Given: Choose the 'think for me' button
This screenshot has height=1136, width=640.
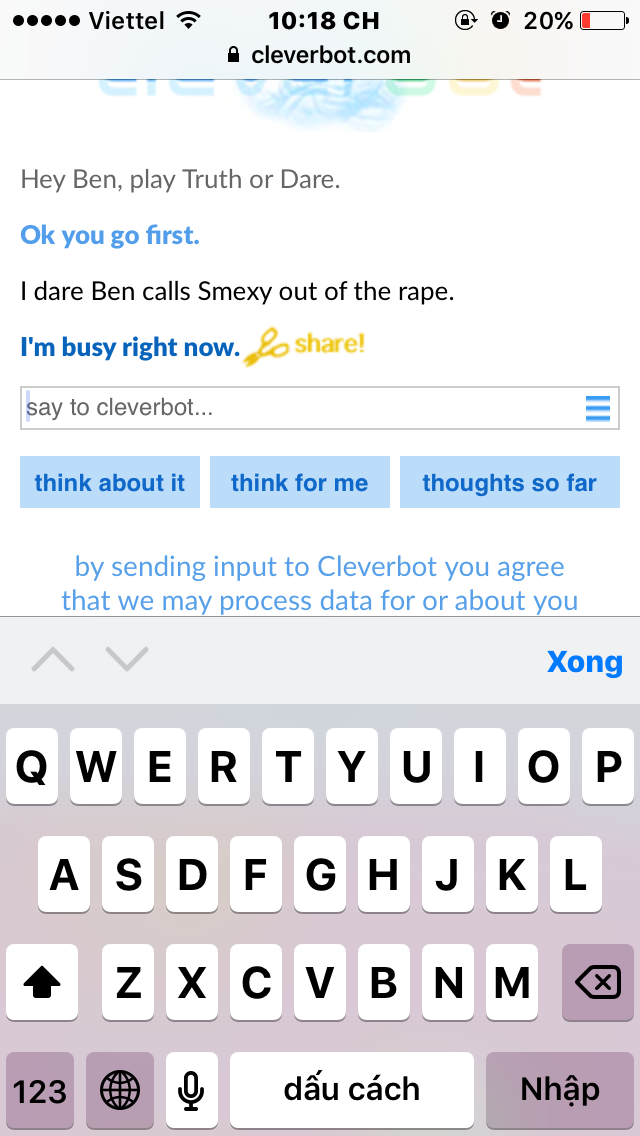Looking at the screenshot, I should pos(299,482).
